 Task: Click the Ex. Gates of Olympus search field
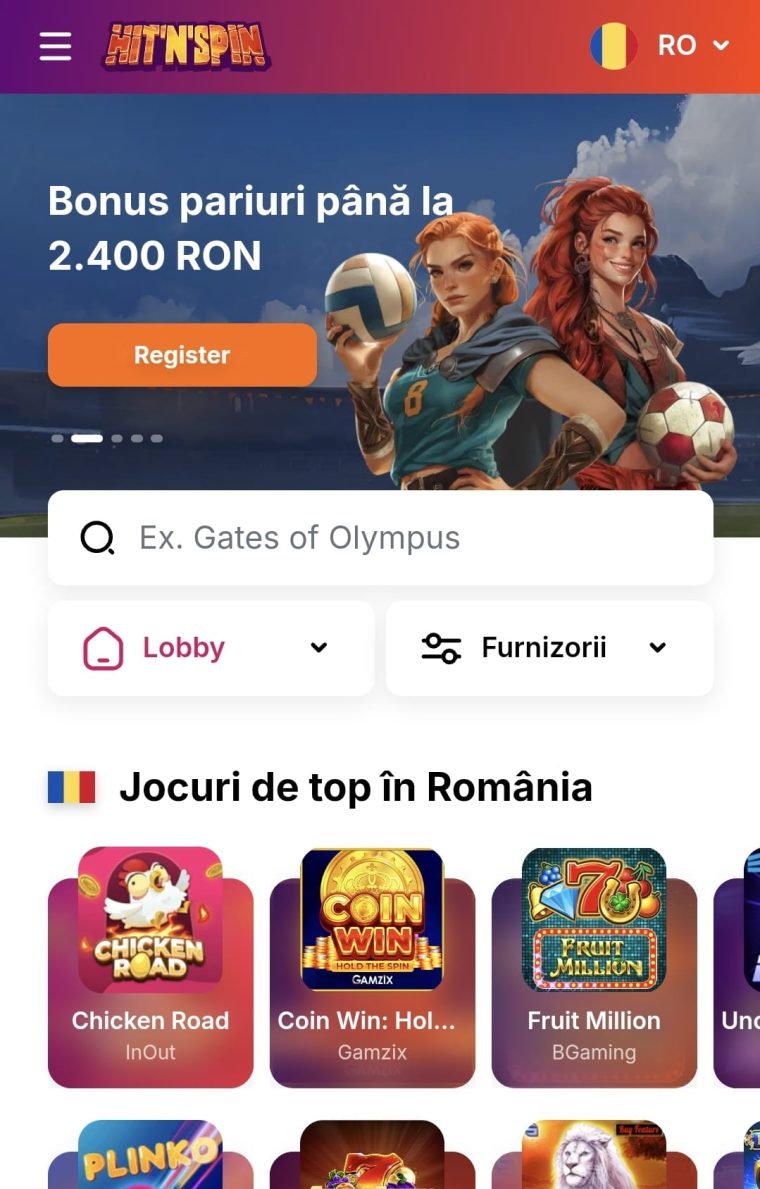300,537
